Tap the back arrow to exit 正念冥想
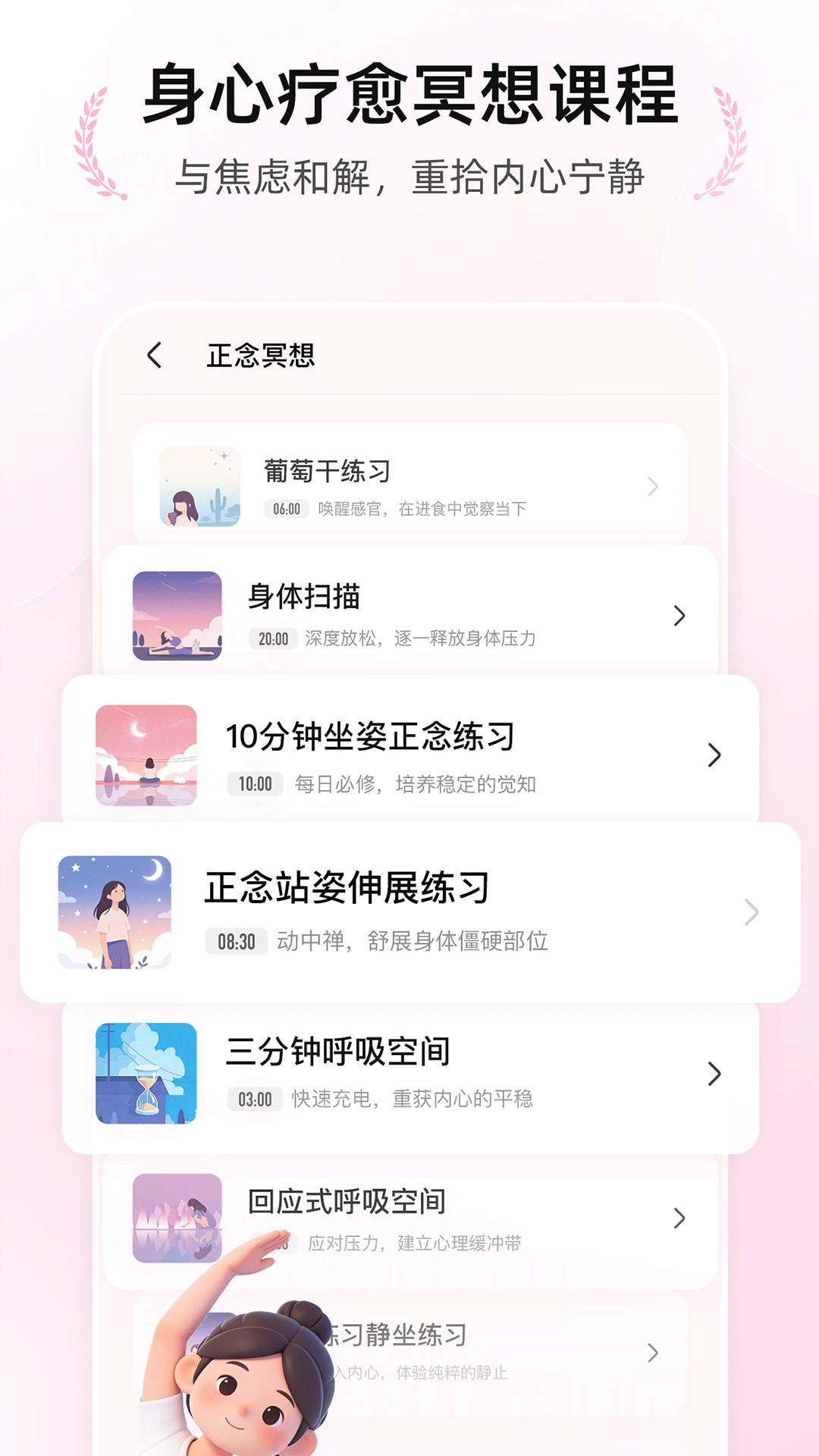The image size is (819, 1456). (154, 353)
